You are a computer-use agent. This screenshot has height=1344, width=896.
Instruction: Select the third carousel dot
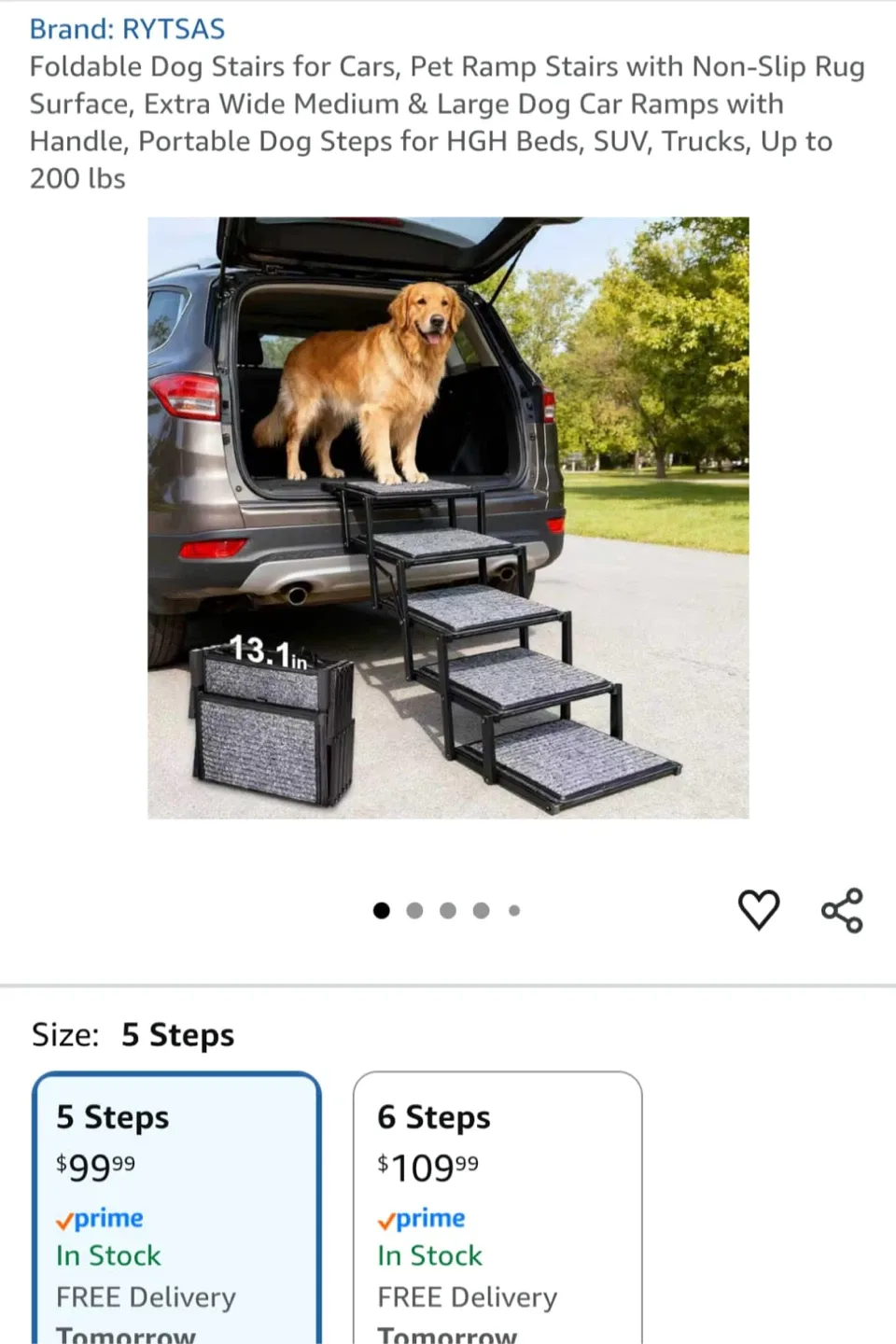(x=448, y=910)
